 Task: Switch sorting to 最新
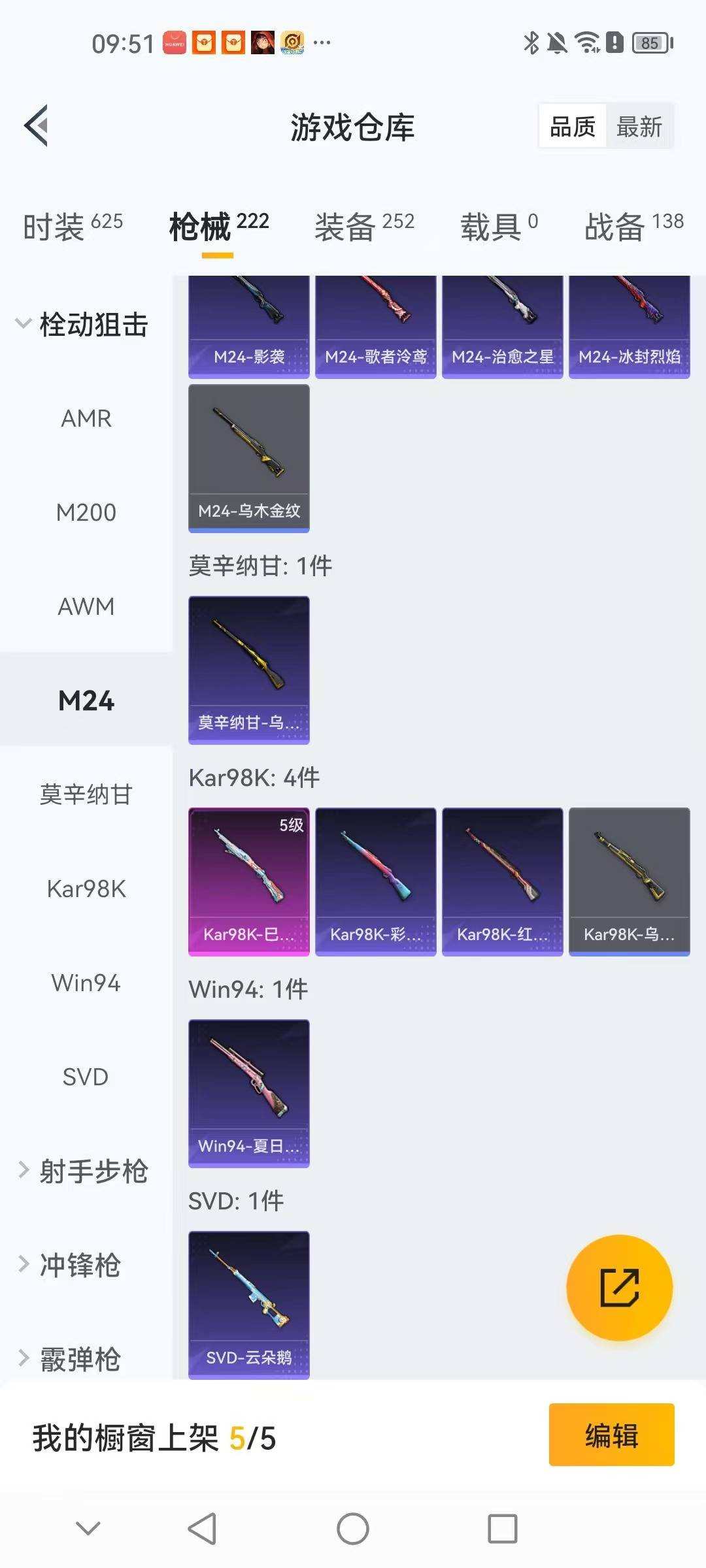pyautogui.click(x=639, y=127)
